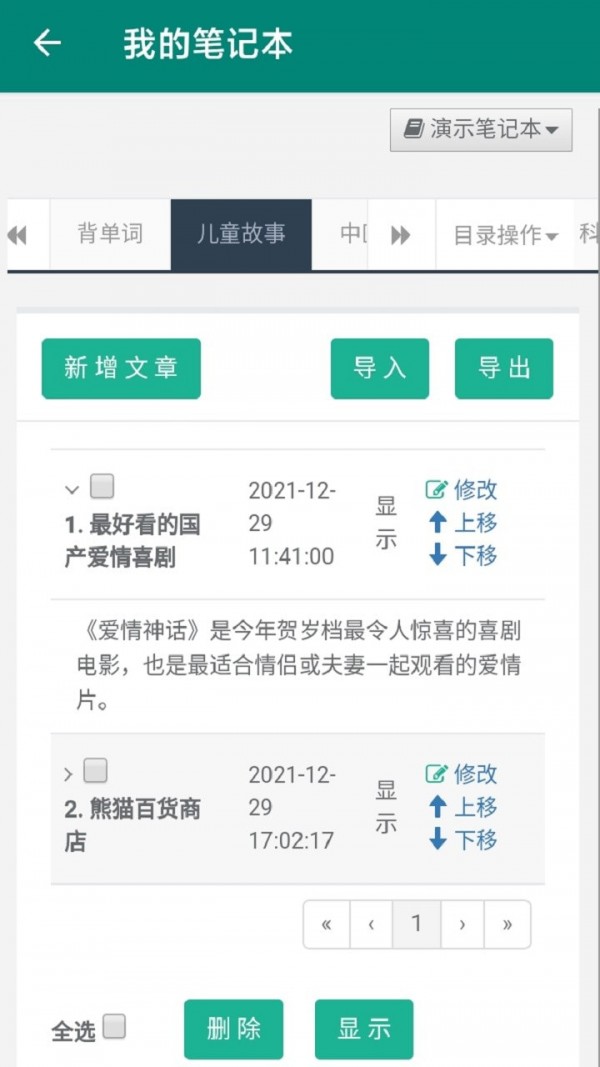Edit 最好看的国产爱情喜剧 via 修改
600x1067 pixels.
tap(462, 490)
